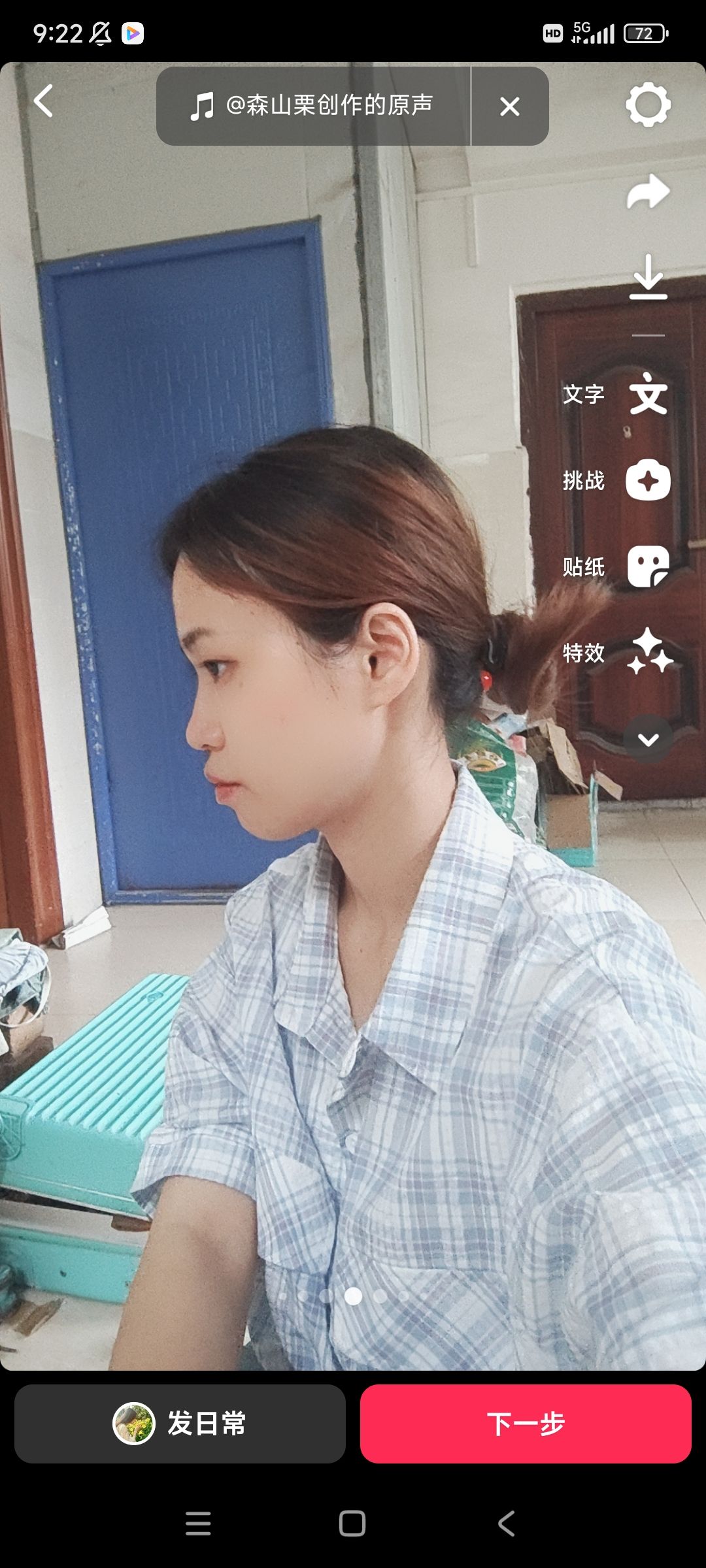Expand more editing tools with the chevron
Viewport: 706px width, 1568px height.
coord(648,740)
